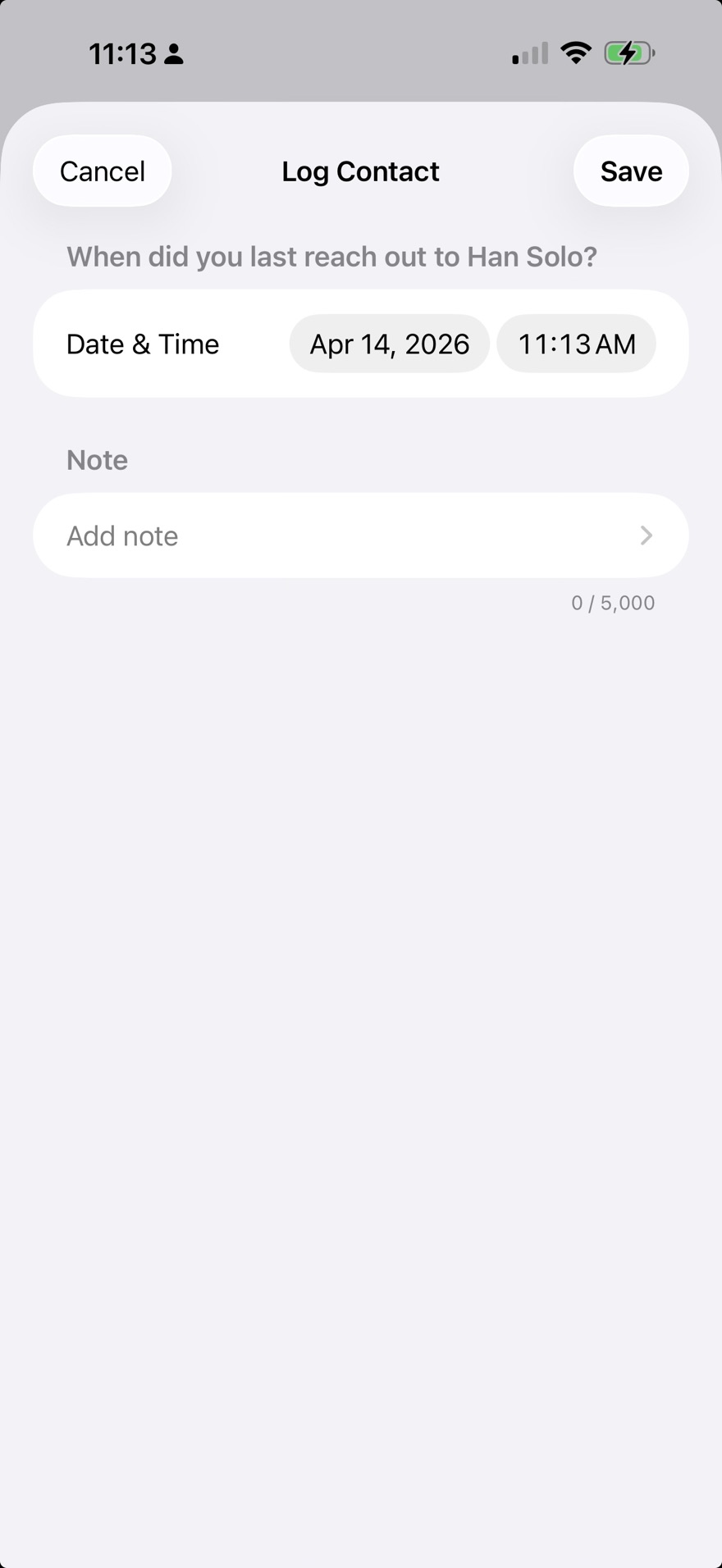Tap the question about reaching out to Han Solo
The width and height of the screenshot is (722, 1568).
tap(331, 256)
